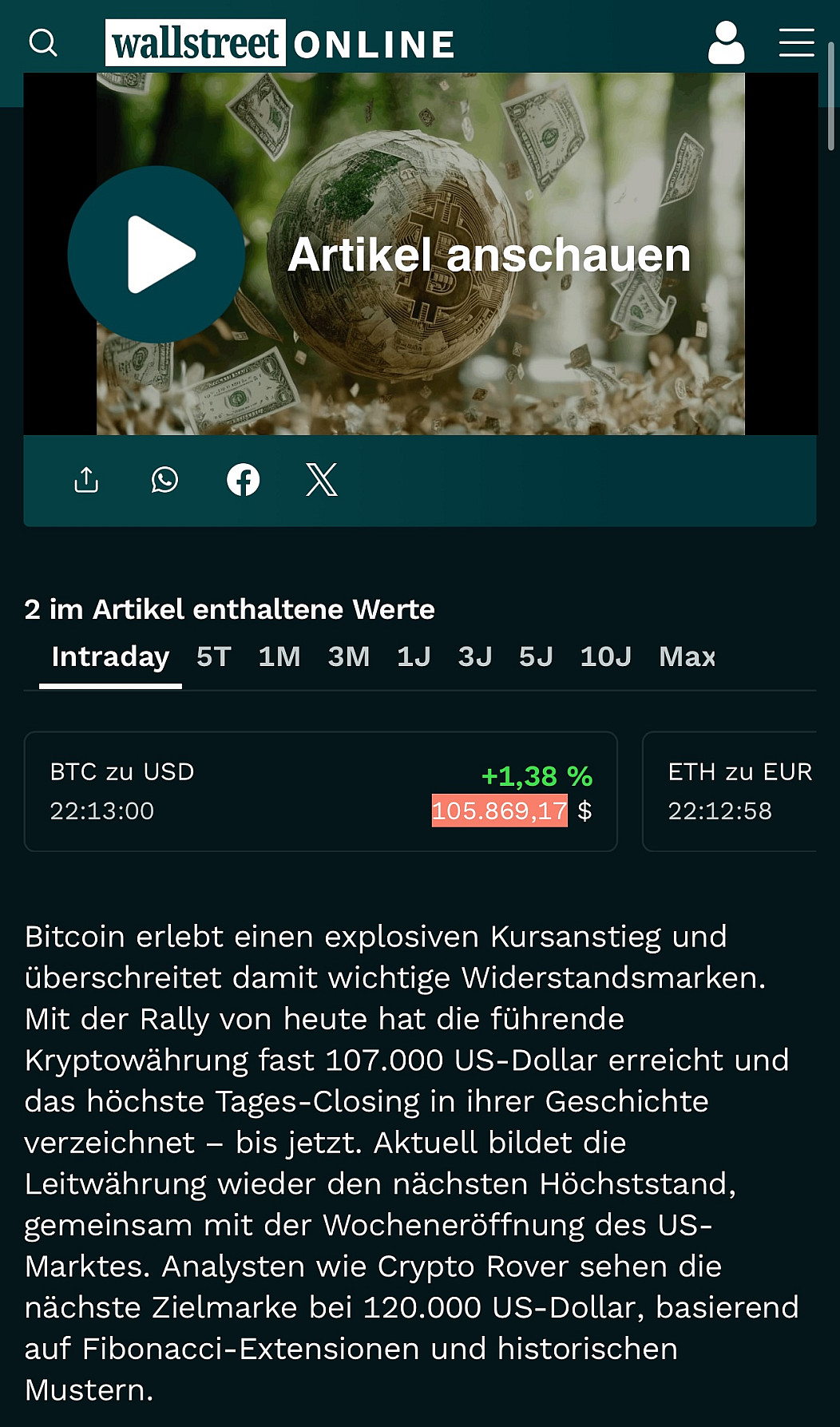The width and height of the screenshot is (840, 1427).
Task: Tap the generic share icon
Action: pyautogui.click(x=86, y=480)
